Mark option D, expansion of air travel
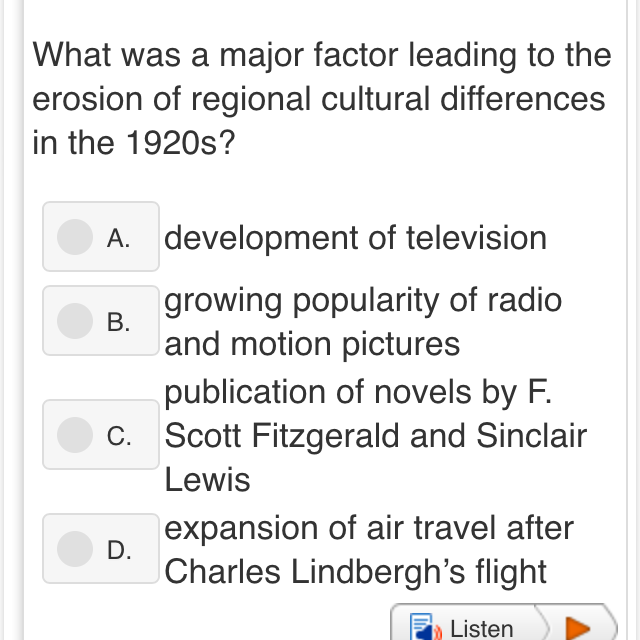640x640 pixels. [x=76, y=549]
